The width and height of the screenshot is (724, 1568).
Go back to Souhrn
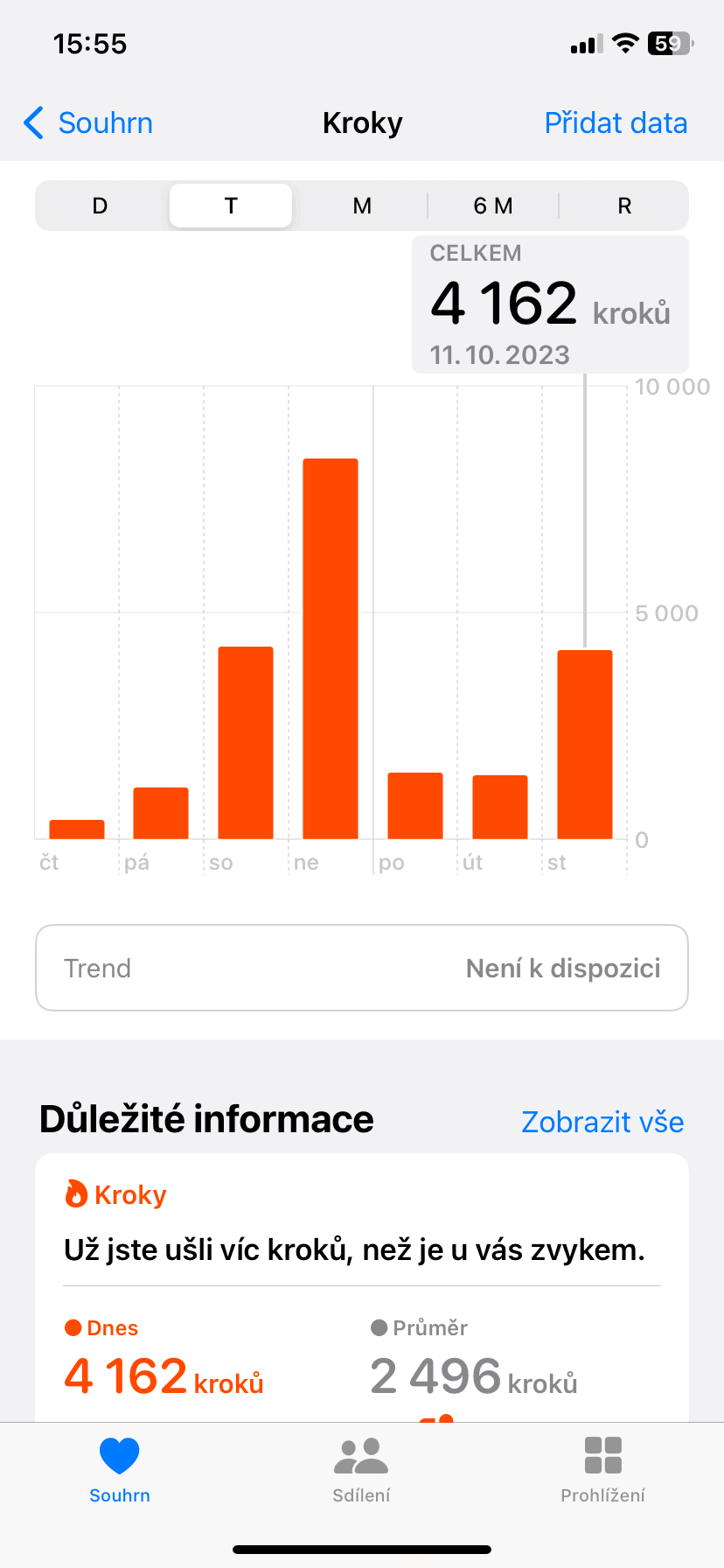87,123
